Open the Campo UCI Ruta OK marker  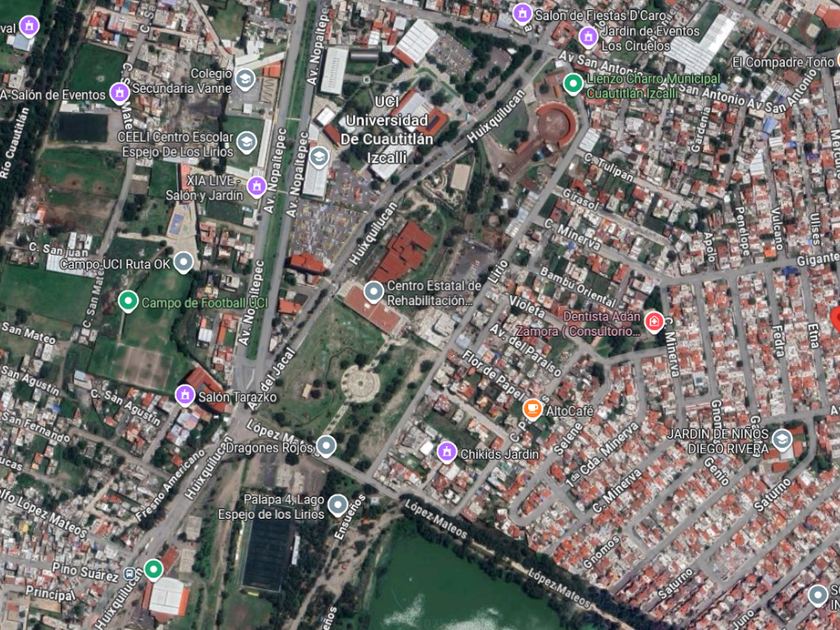click(x=184, y=262)
